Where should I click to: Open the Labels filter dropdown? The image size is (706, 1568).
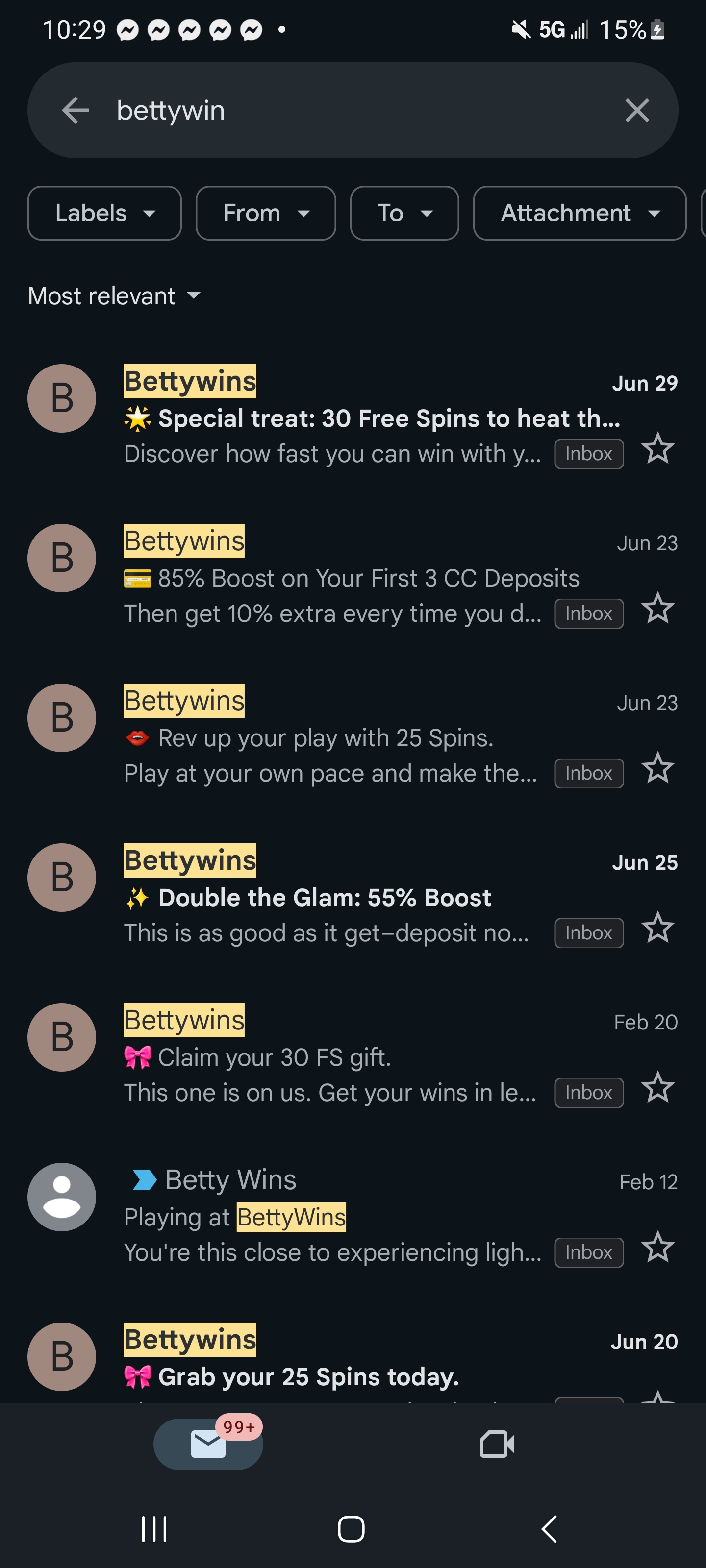(105, 213)
